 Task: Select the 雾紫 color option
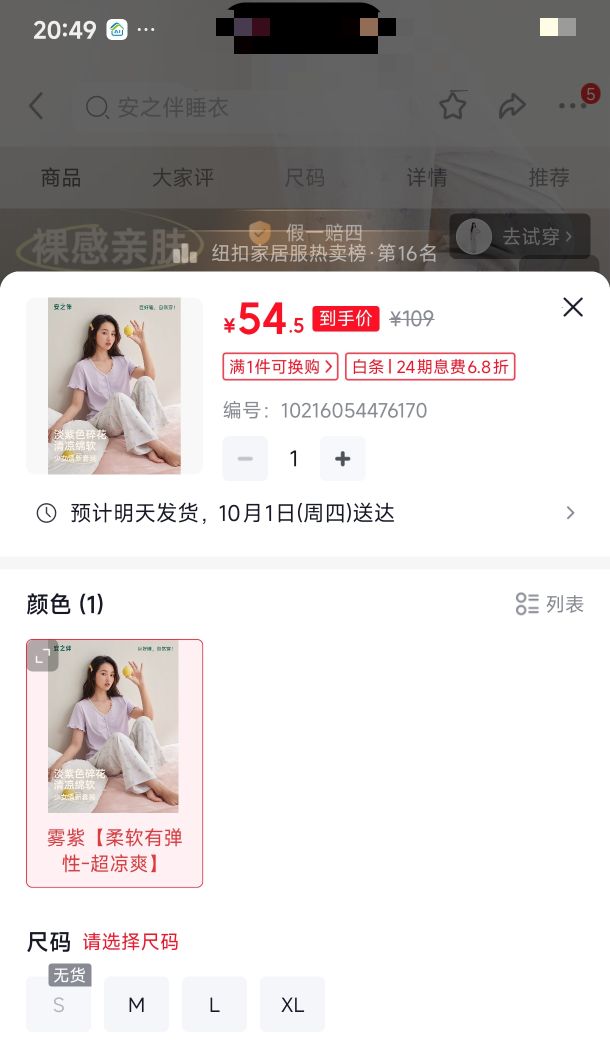click(x=114, y=763)
